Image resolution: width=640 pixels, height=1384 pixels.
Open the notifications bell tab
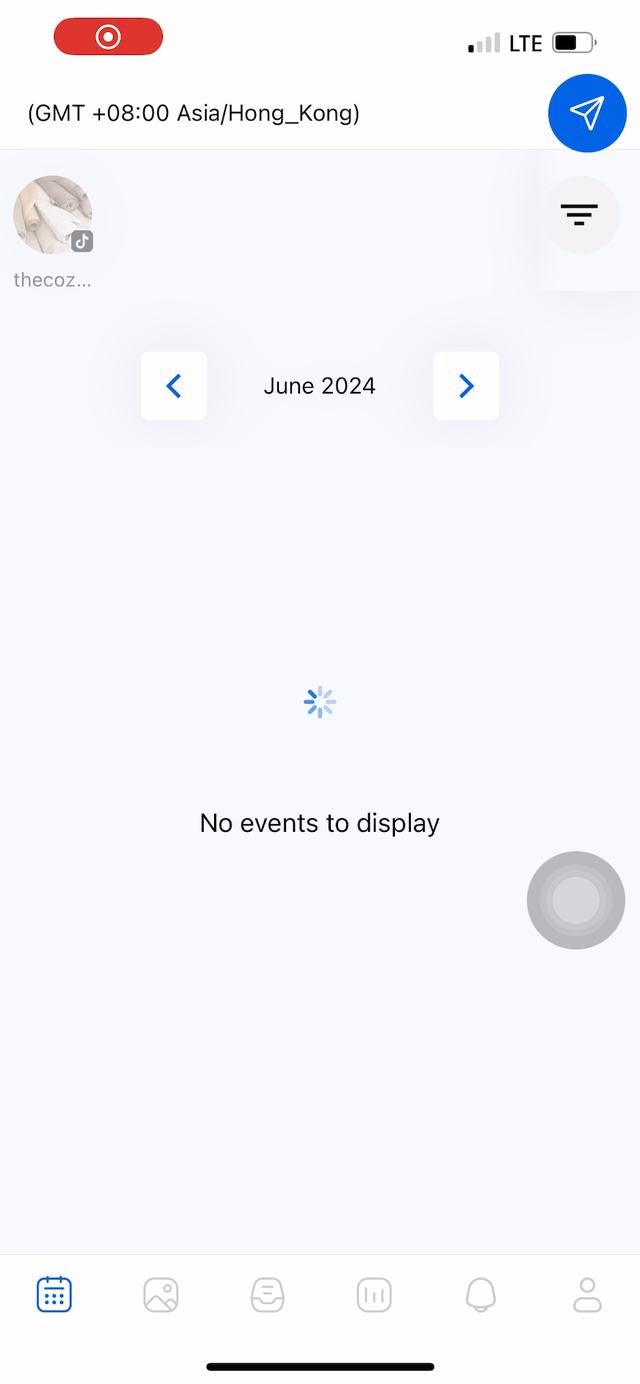tap(481, 1295)
